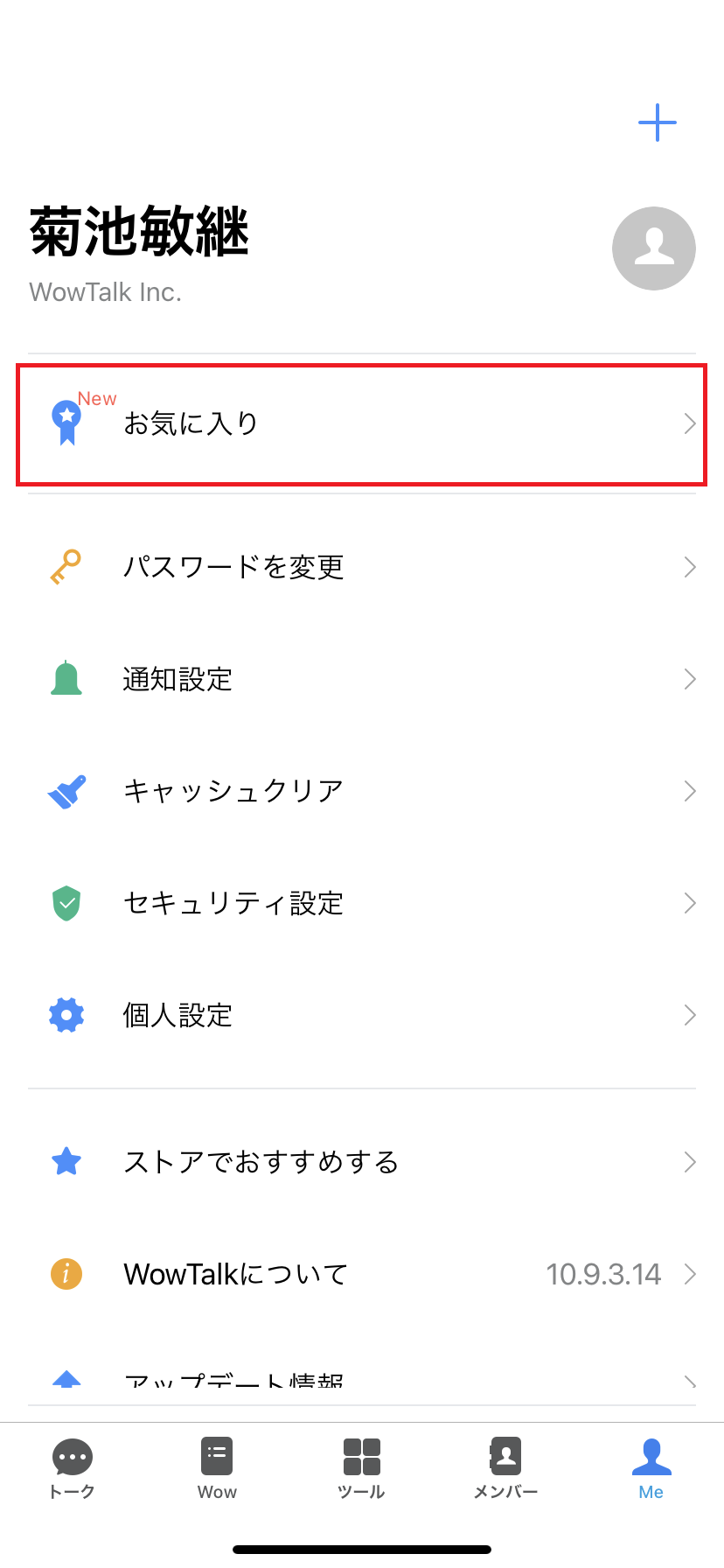Tap the plus icon at top
The width and height of the screenshot is (724, 1568).
[658, 122]
